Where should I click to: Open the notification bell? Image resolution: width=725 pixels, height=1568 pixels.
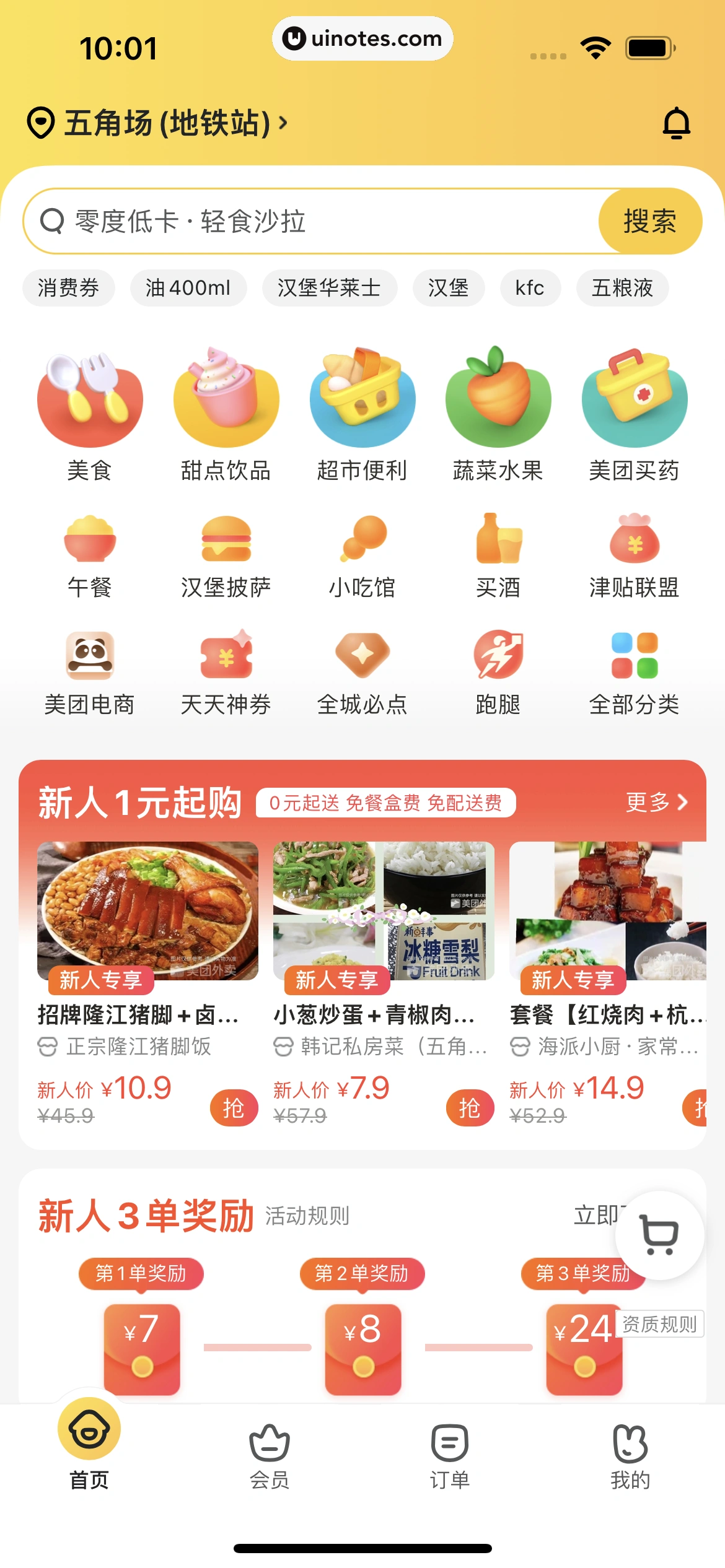point(676,122)
